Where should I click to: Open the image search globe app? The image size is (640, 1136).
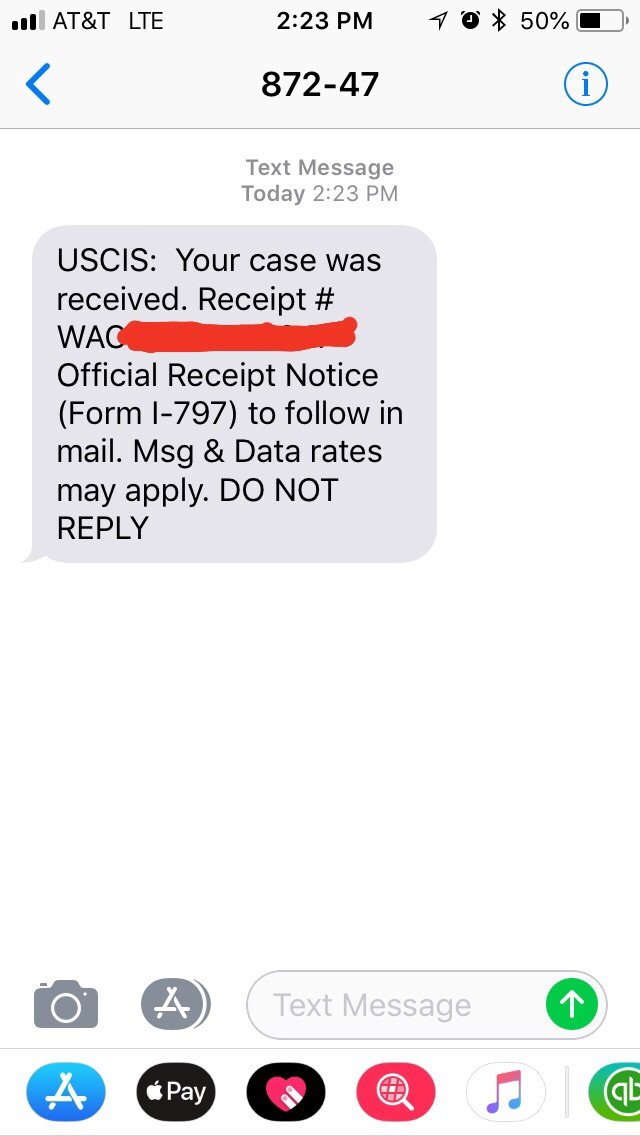pos(396,1091)
